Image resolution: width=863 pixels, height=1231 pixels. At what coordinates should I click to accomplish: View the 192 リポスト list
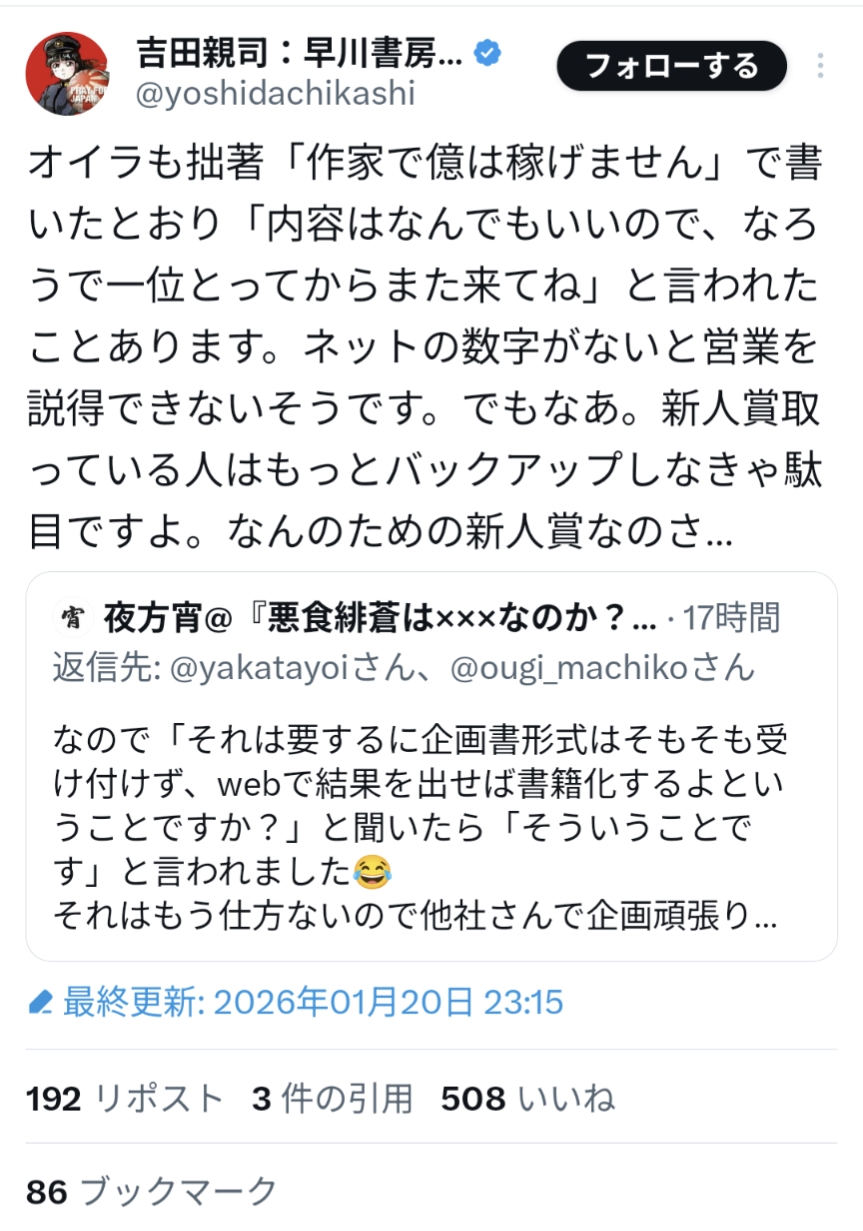click(x=125, y=1099)
